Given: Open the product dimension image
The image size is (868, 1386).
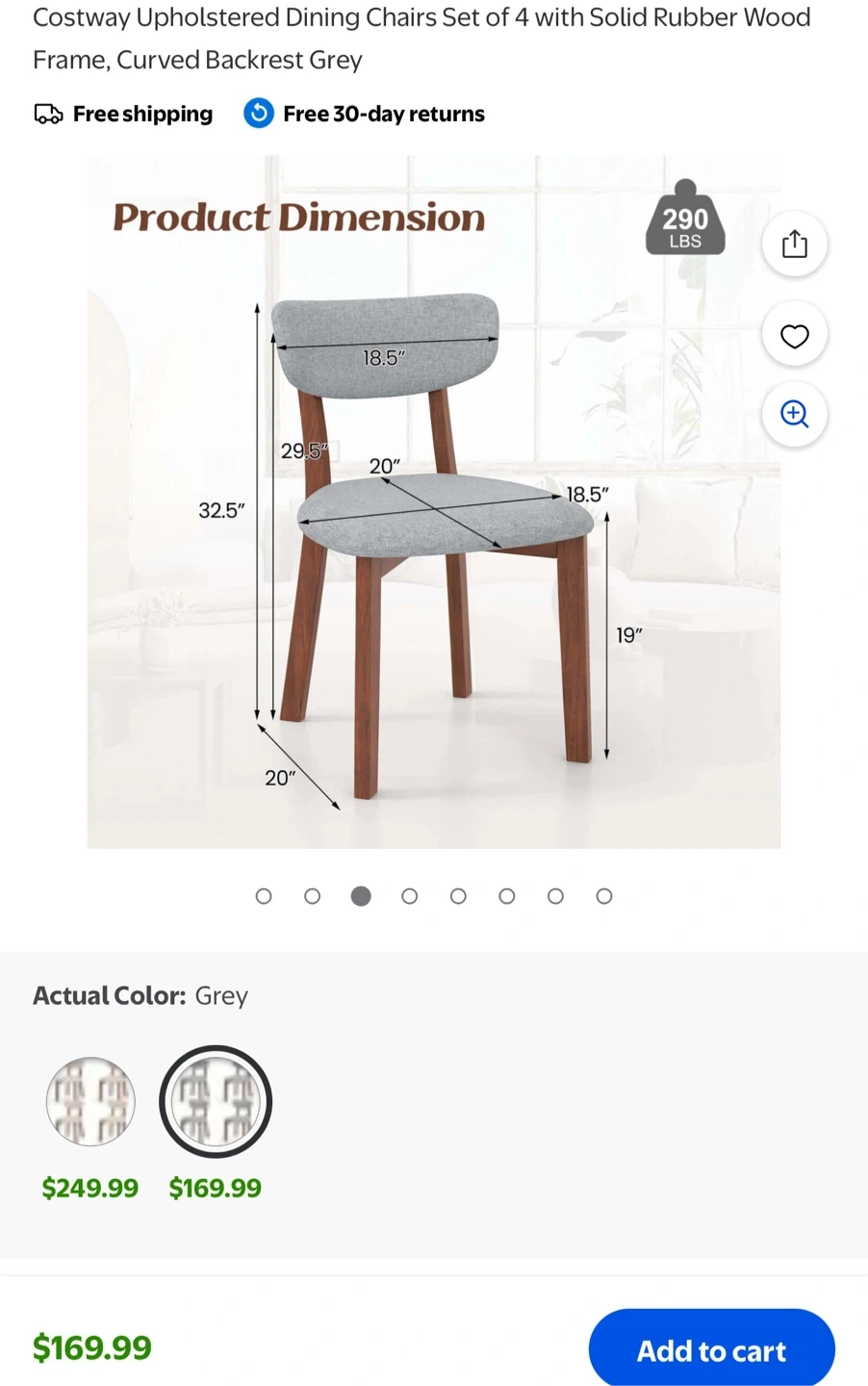Looking at the screenshot, I should pyautogui.click(x=433, y=501).
